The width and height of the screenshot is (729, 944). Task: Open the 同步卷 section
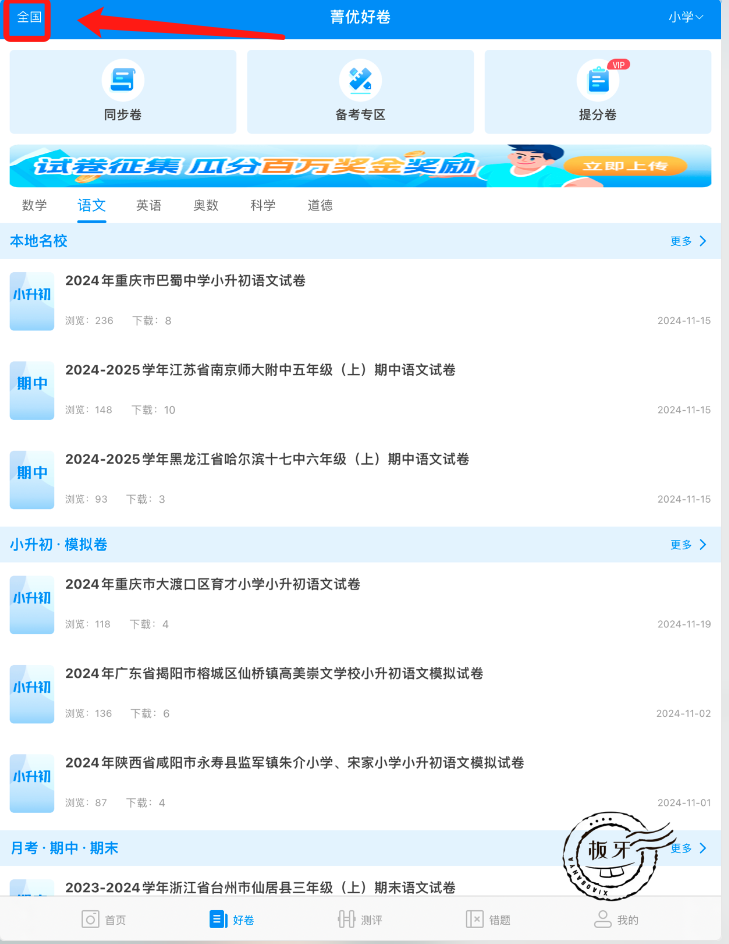click(x=123, y=92)
